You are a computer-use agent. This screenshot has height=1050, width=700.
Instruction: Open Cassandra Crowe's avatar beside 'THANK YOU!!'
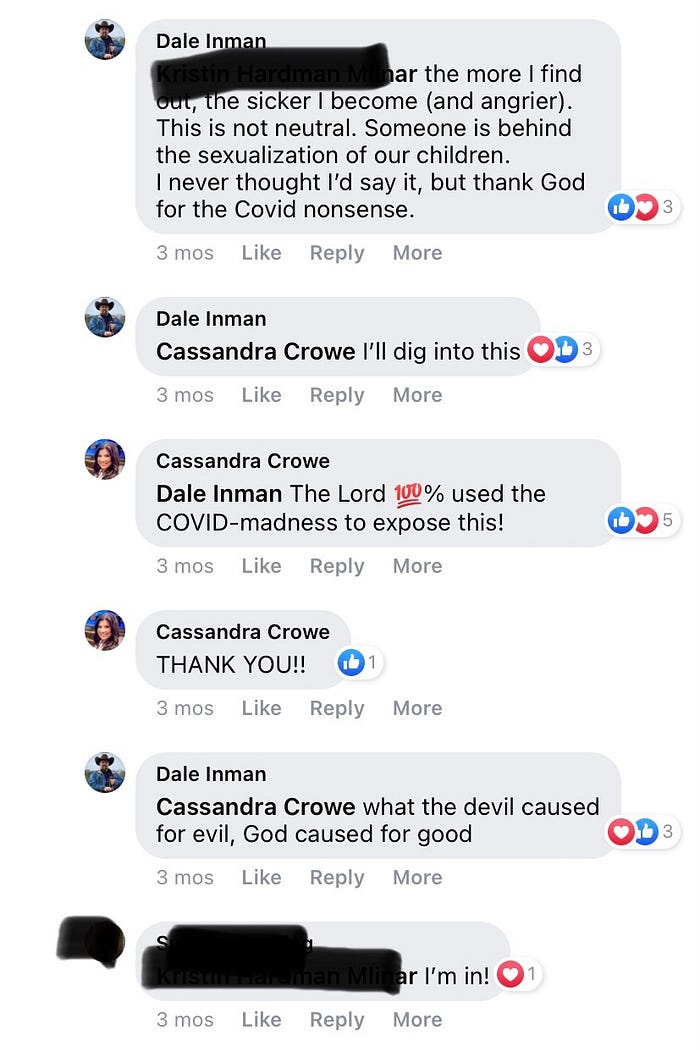(x=105, y=630)
